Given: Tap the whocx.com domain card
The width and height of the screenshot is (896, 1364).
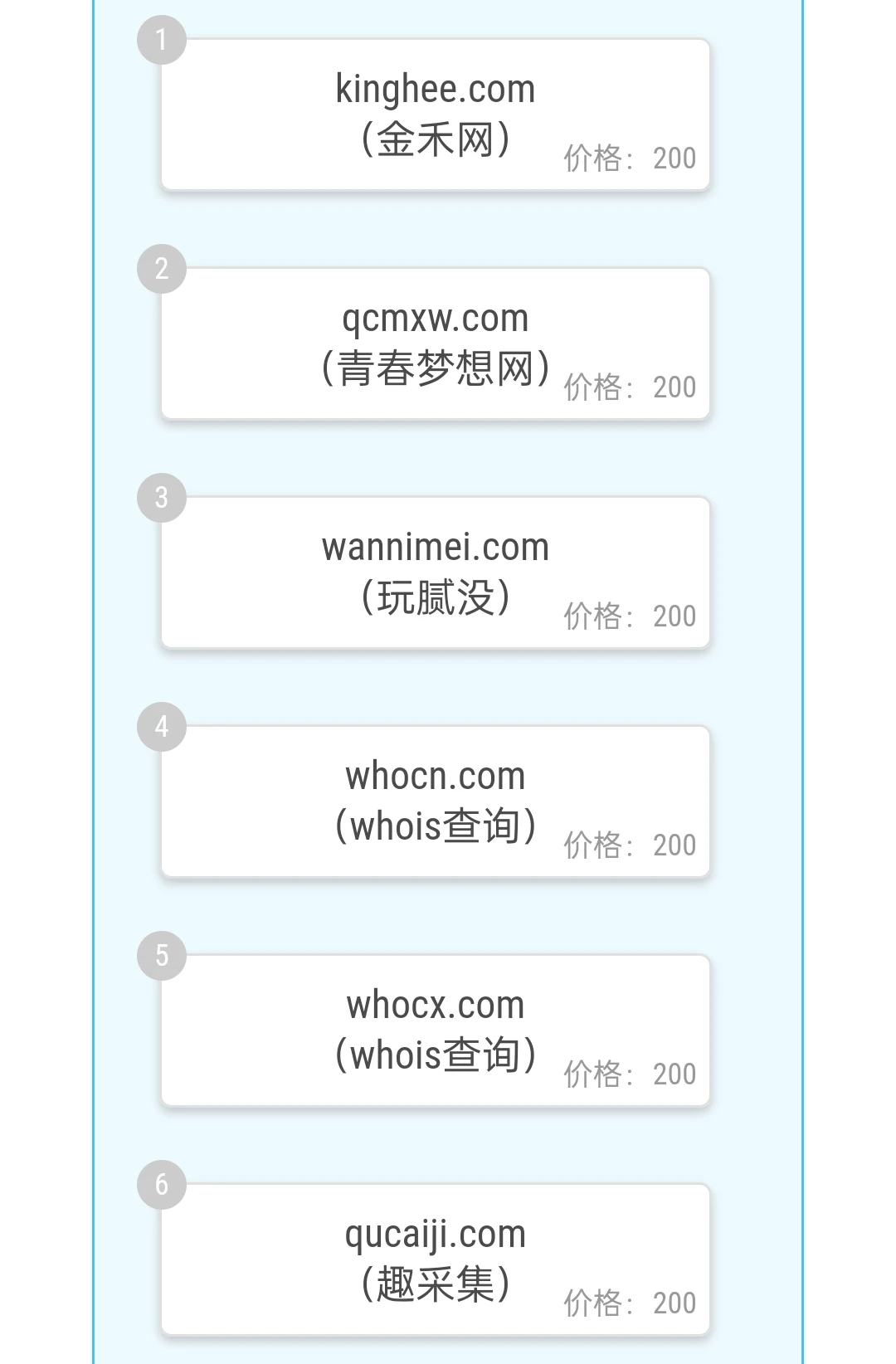Looking at the screenshot, I should pos(435,1031).
